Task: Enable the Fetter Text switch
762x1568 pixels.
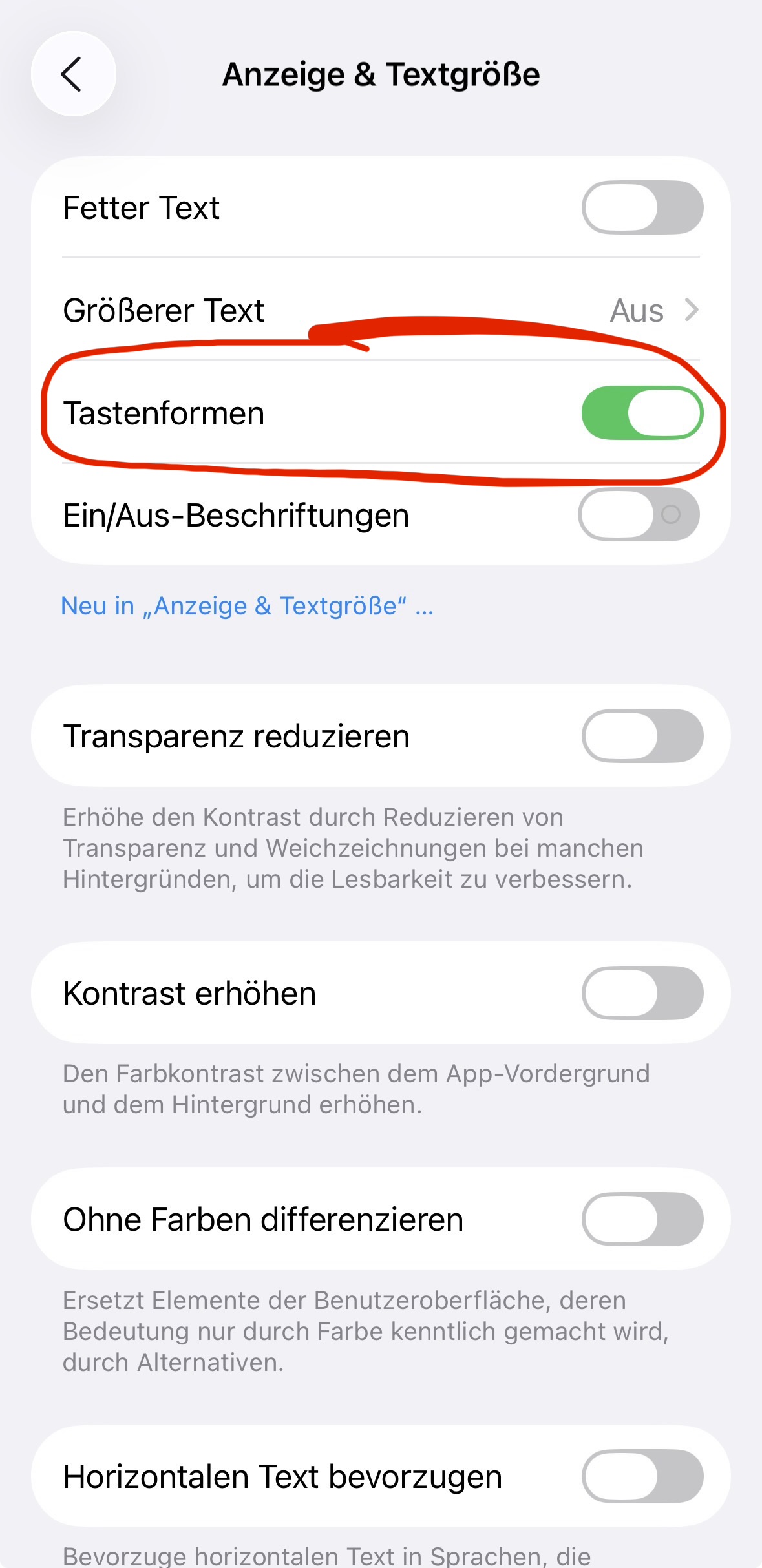Action: tap(642, 207)
